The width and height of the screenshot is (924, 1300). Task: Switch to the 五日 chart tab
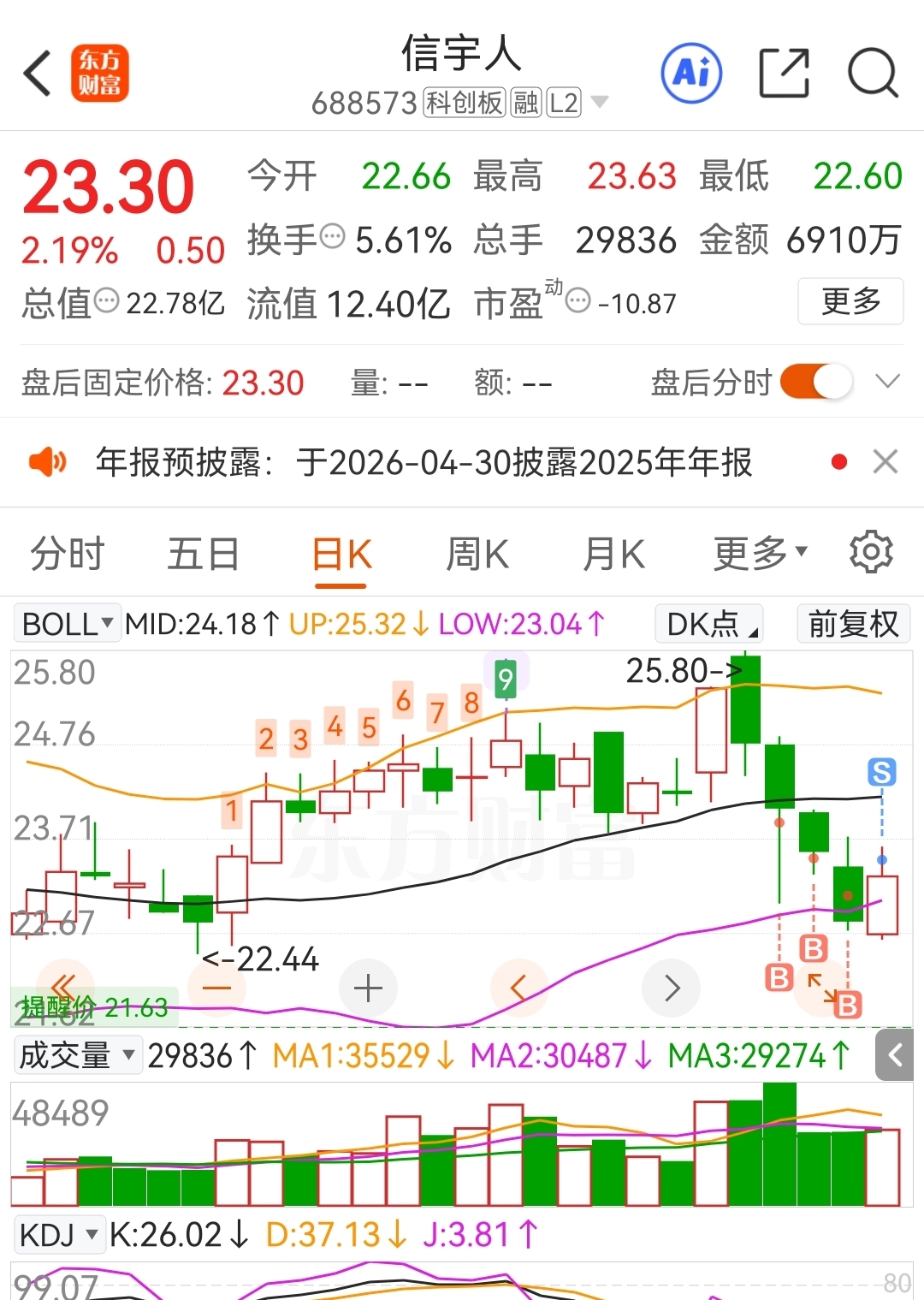coord(203,554)
